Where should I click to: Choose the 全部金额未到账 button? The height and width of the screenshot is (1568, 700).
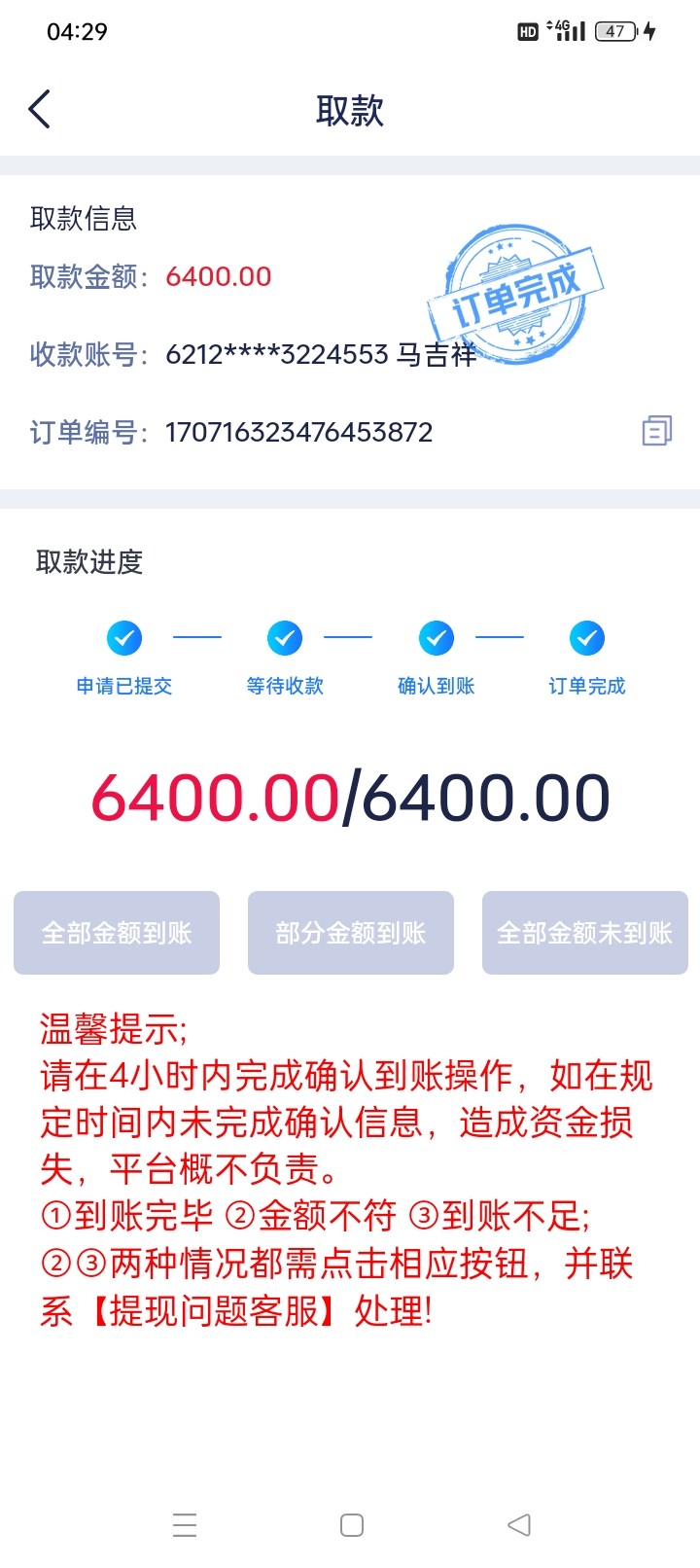(584, 933)
